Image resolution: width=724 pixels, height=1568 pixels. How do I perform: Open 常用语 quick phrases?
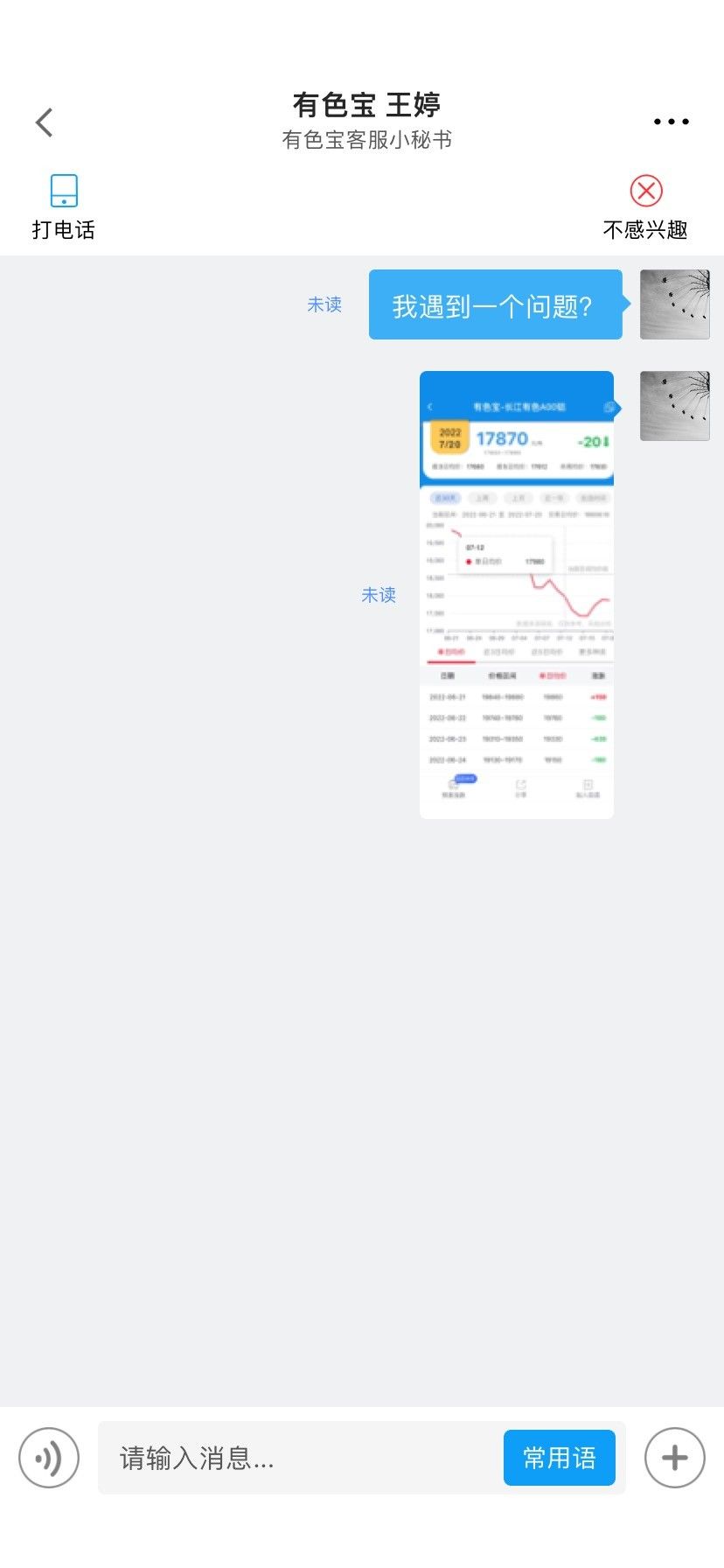point(560,1458)
